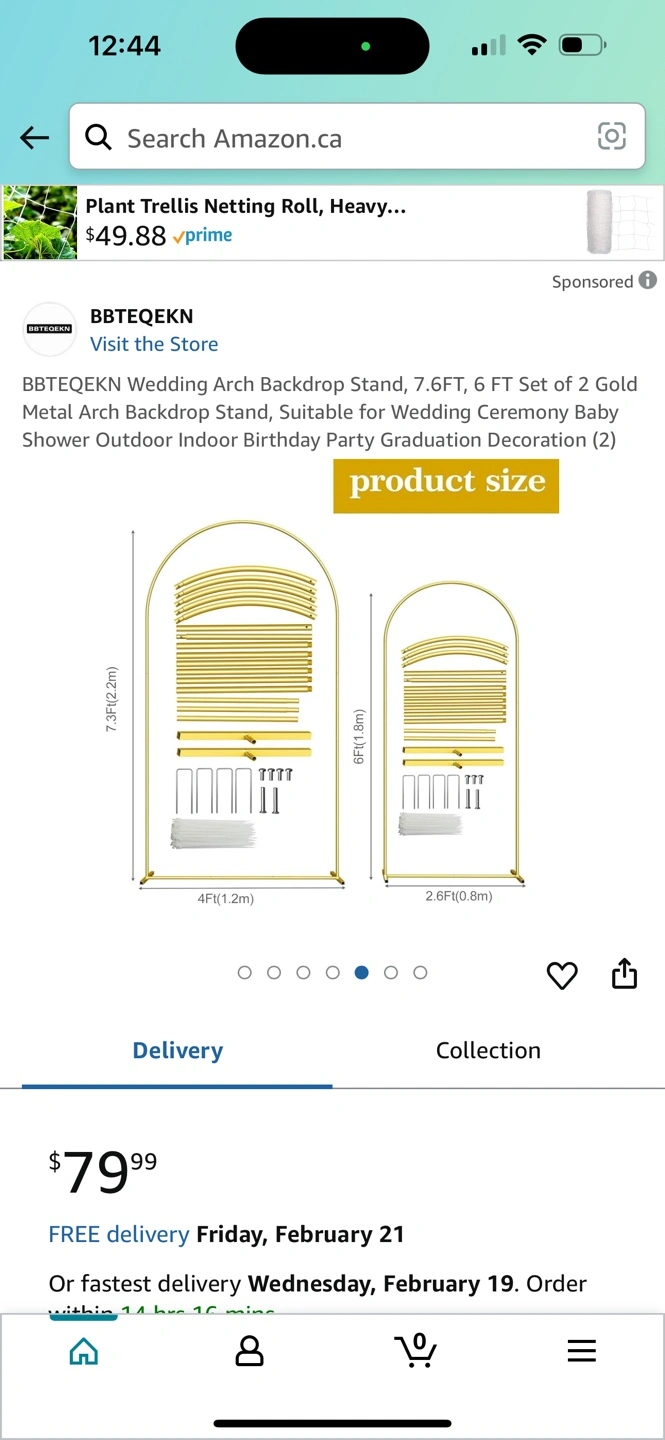Switch to the Collection tab
This screenshot has height=1440, width=665.
[488, 1051]
